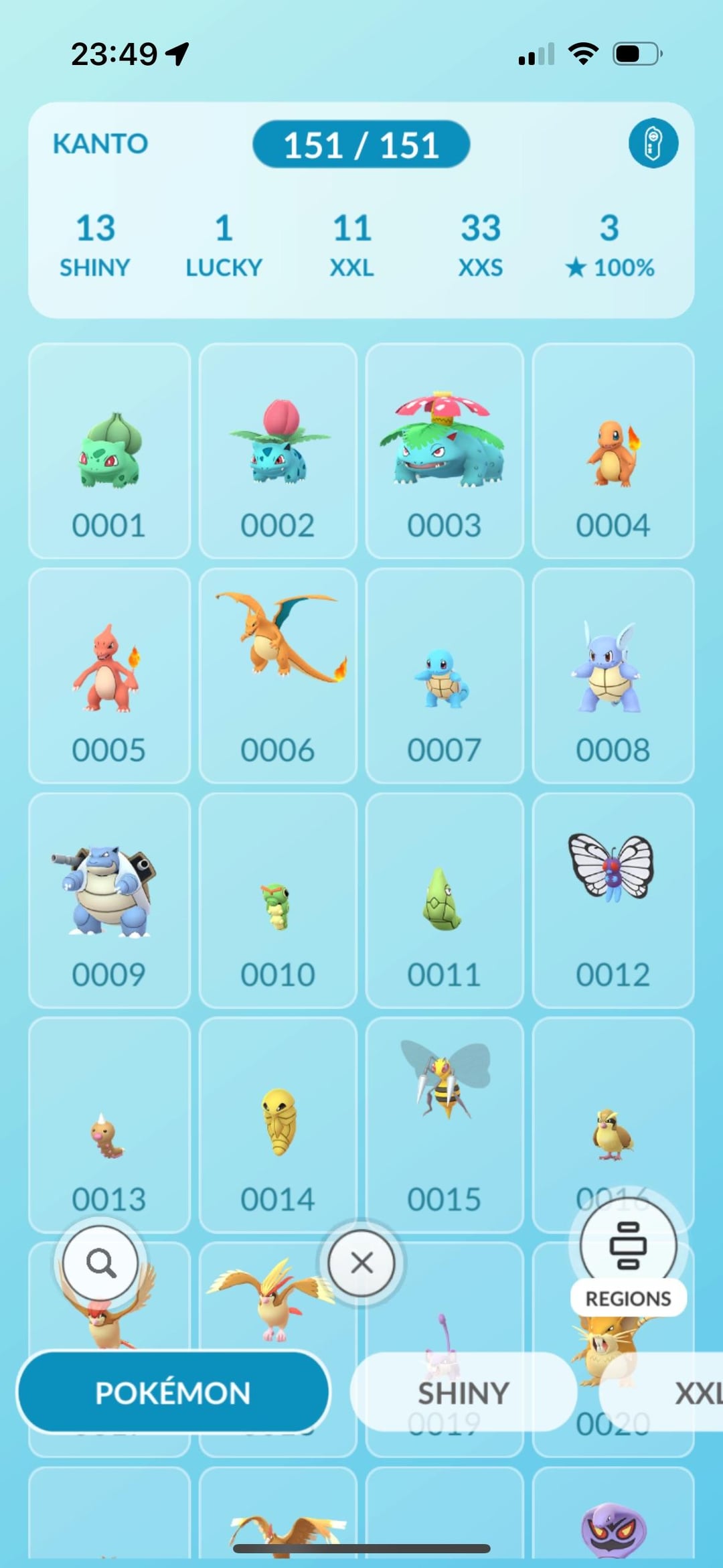Select Pokédex entry 0008
Viewport: 723px width, 1568px height.
click(x=613, y=676)
